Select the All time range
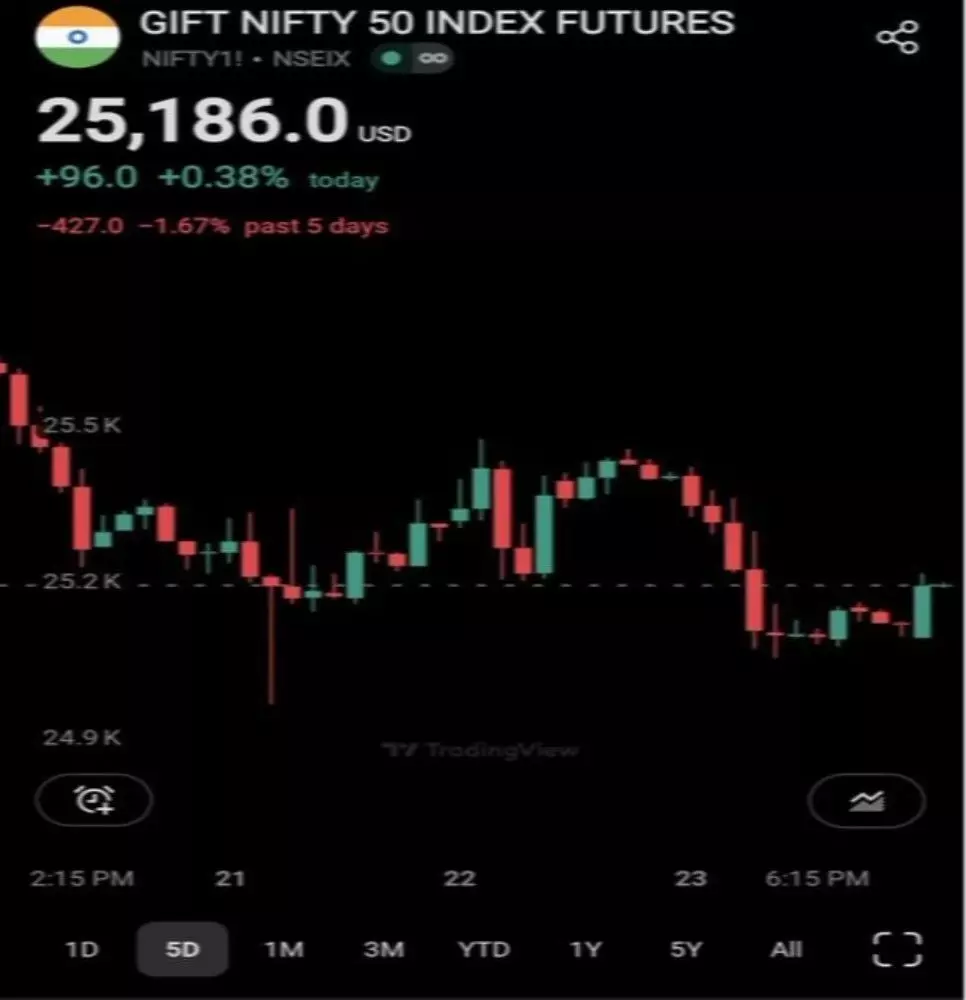The width and height of the screenshot is (966, 1000). tap(787, 949)
